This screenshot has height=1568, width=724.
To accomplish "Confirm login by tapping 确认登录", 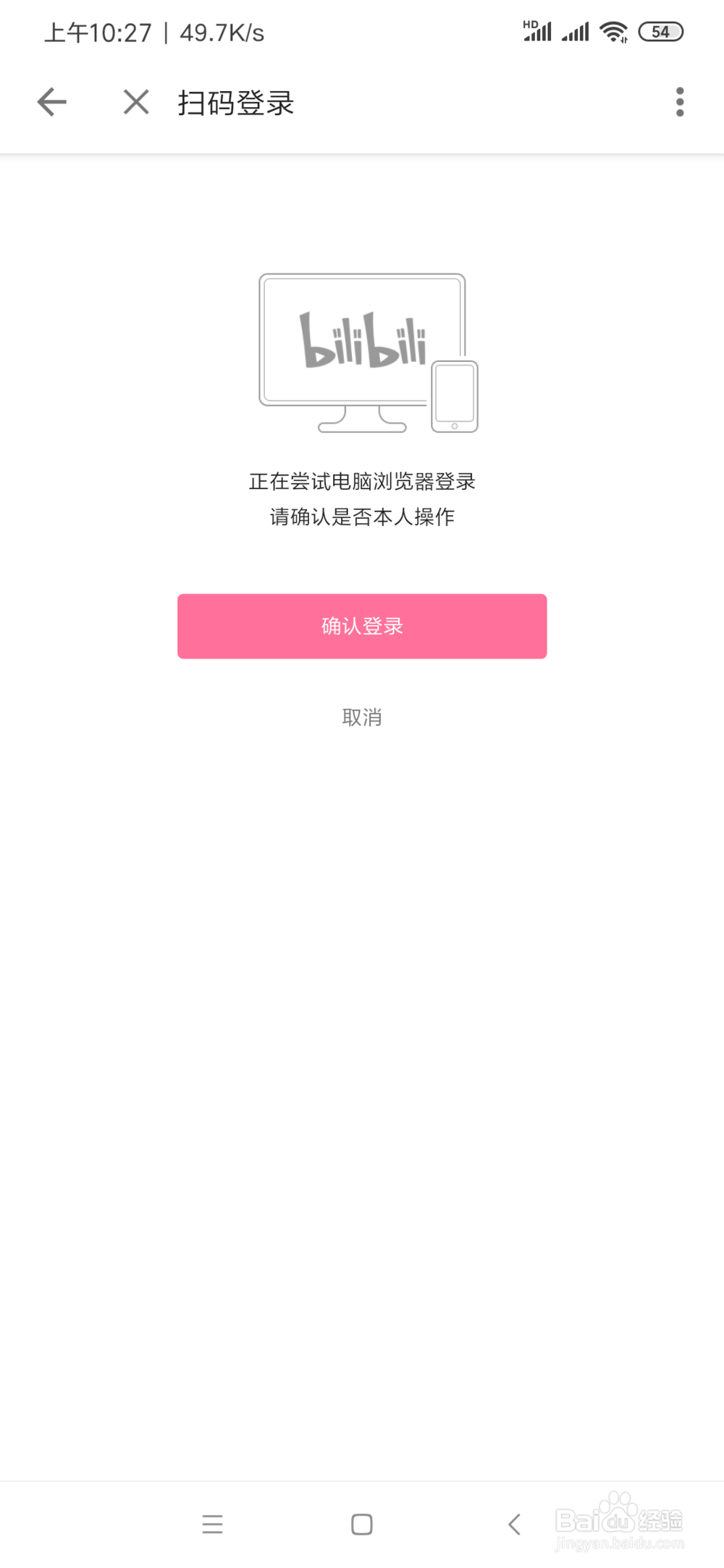I will coord(362,626).
